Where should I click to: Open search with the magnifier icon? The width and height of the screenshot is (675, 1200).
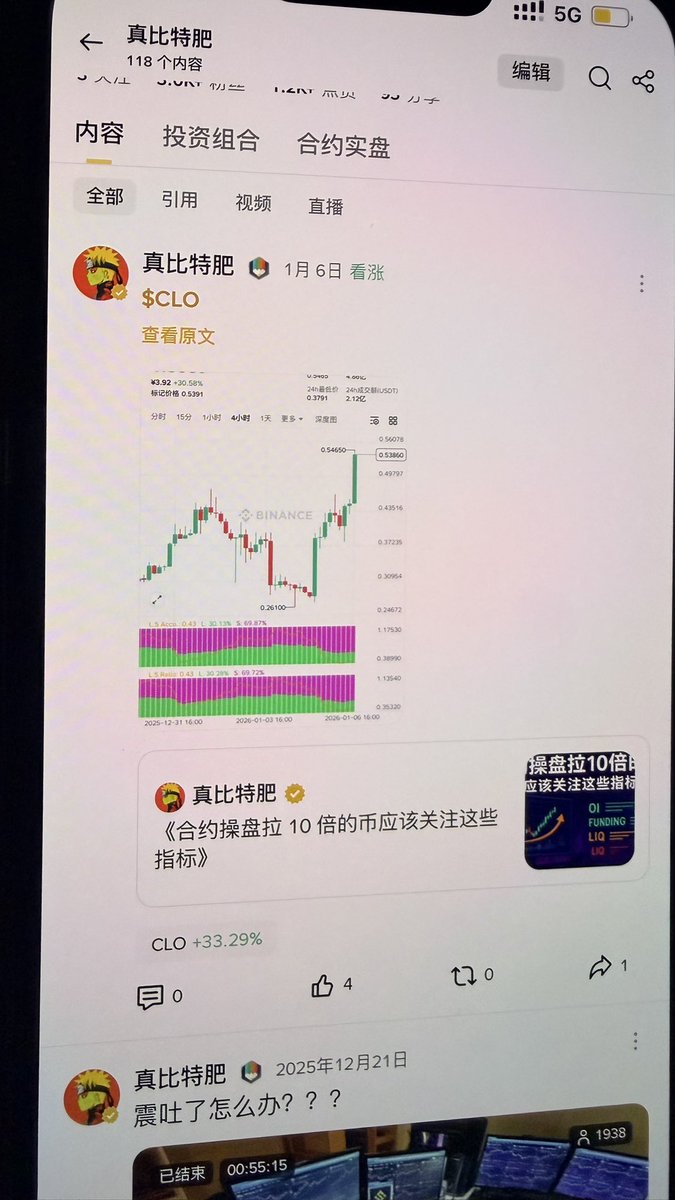599,78
